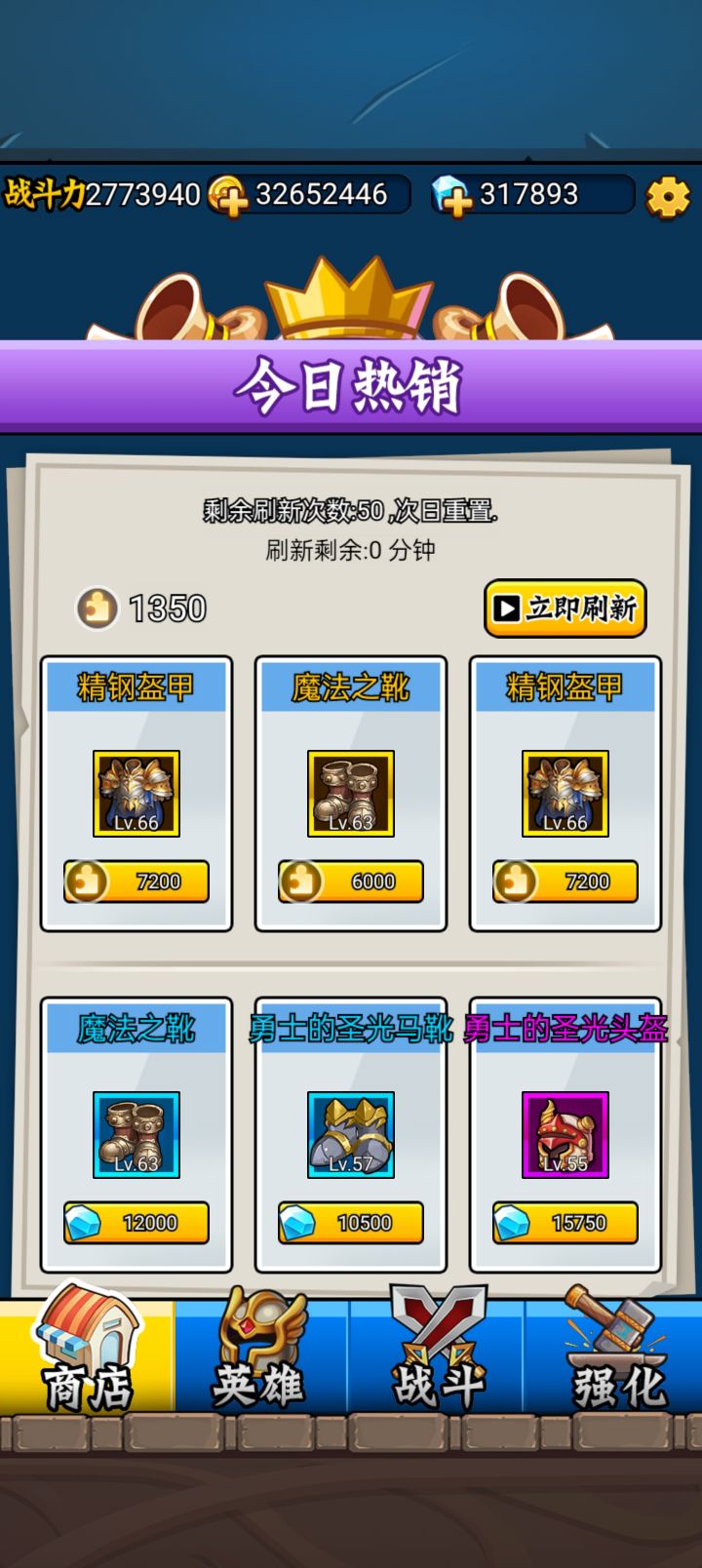Tap the Lv.55 勇士的圣光头盔 helmet icon
Screen dimensions: 702x1568
coord(562,1134)
